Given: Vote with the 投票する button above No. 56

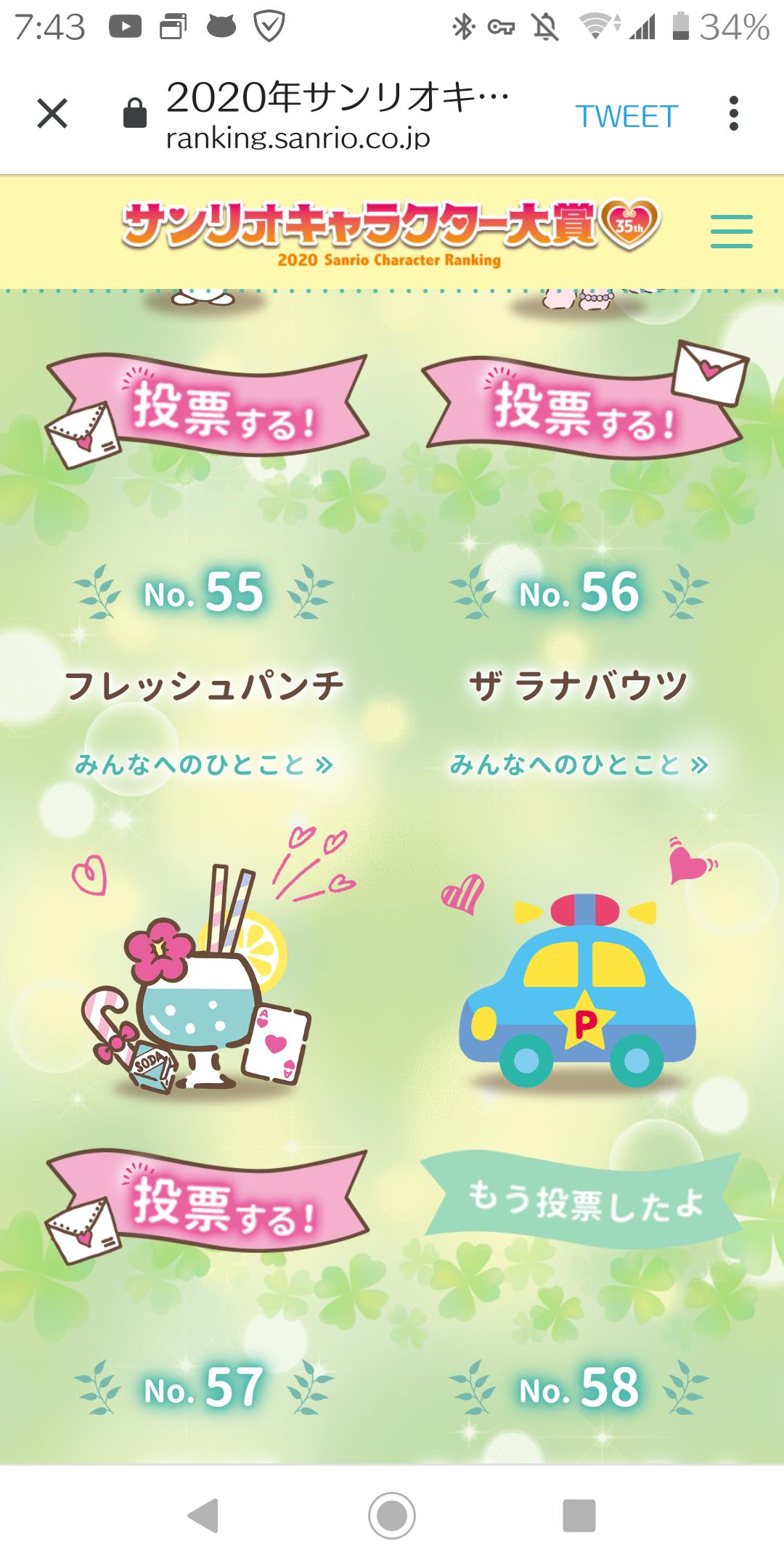Looking at the screenshot, I should pyautogui.click(x=581, y=408).
